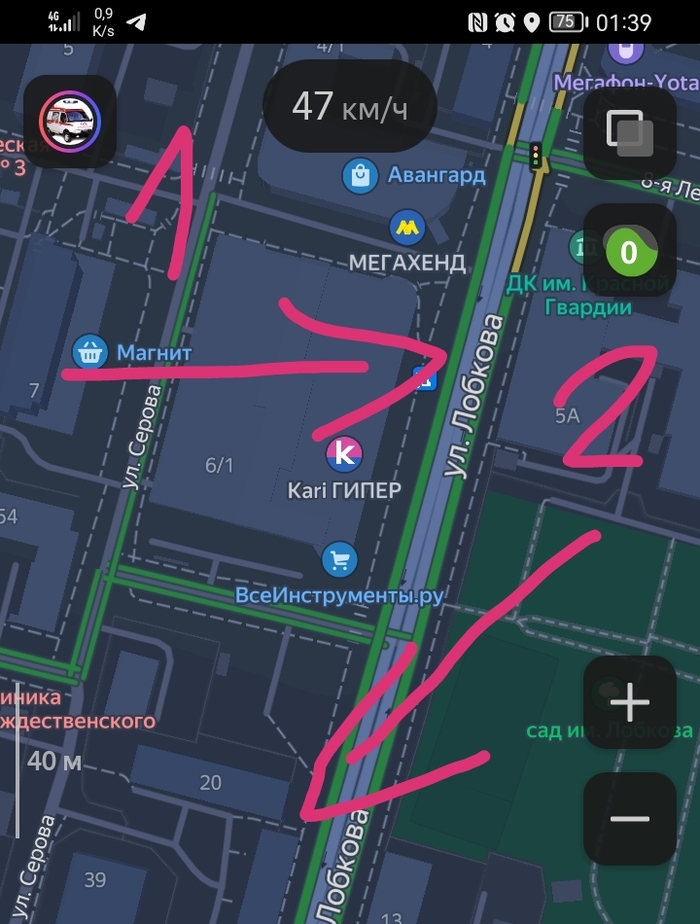Image resolution: width=700 pixels, height=924 pixels.
Task: Open the ДК им. Красной Гвардии marker
Action: pyautogui.click(x=583, y=245)
